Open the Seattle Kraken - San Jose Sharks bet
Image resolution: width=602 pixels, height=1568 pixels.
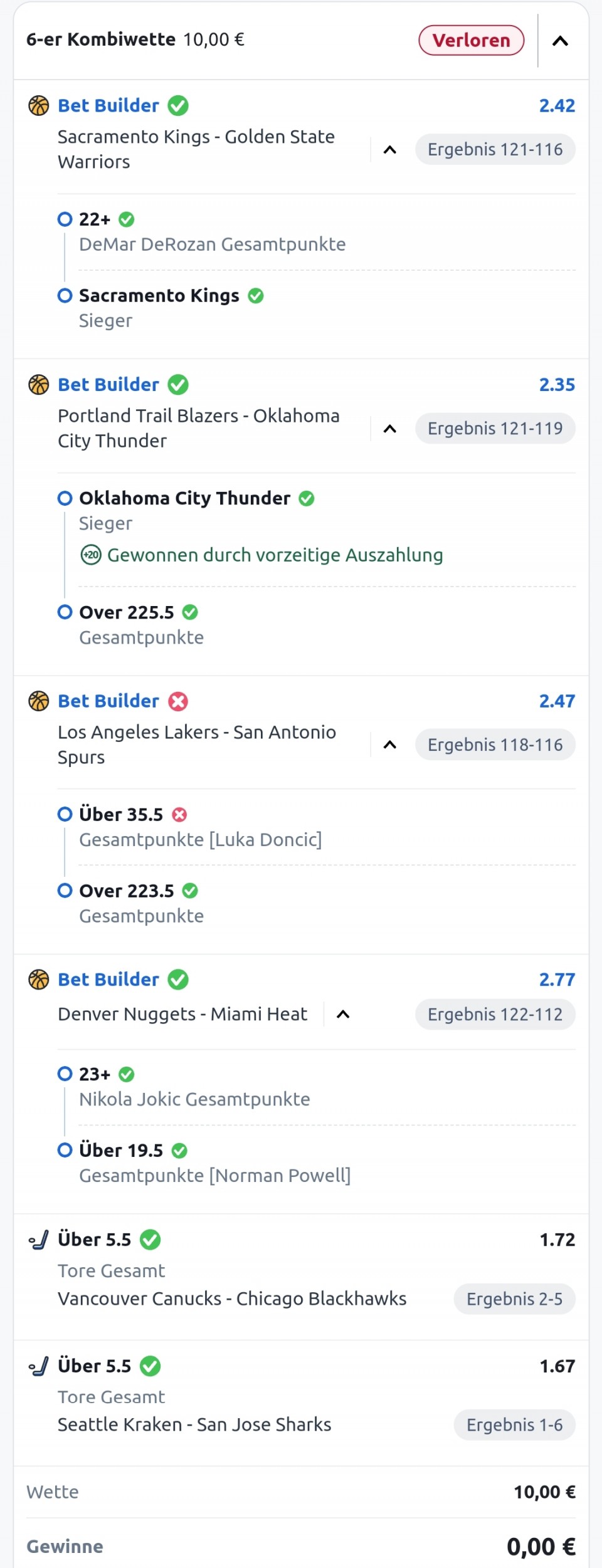[194, 1424]
